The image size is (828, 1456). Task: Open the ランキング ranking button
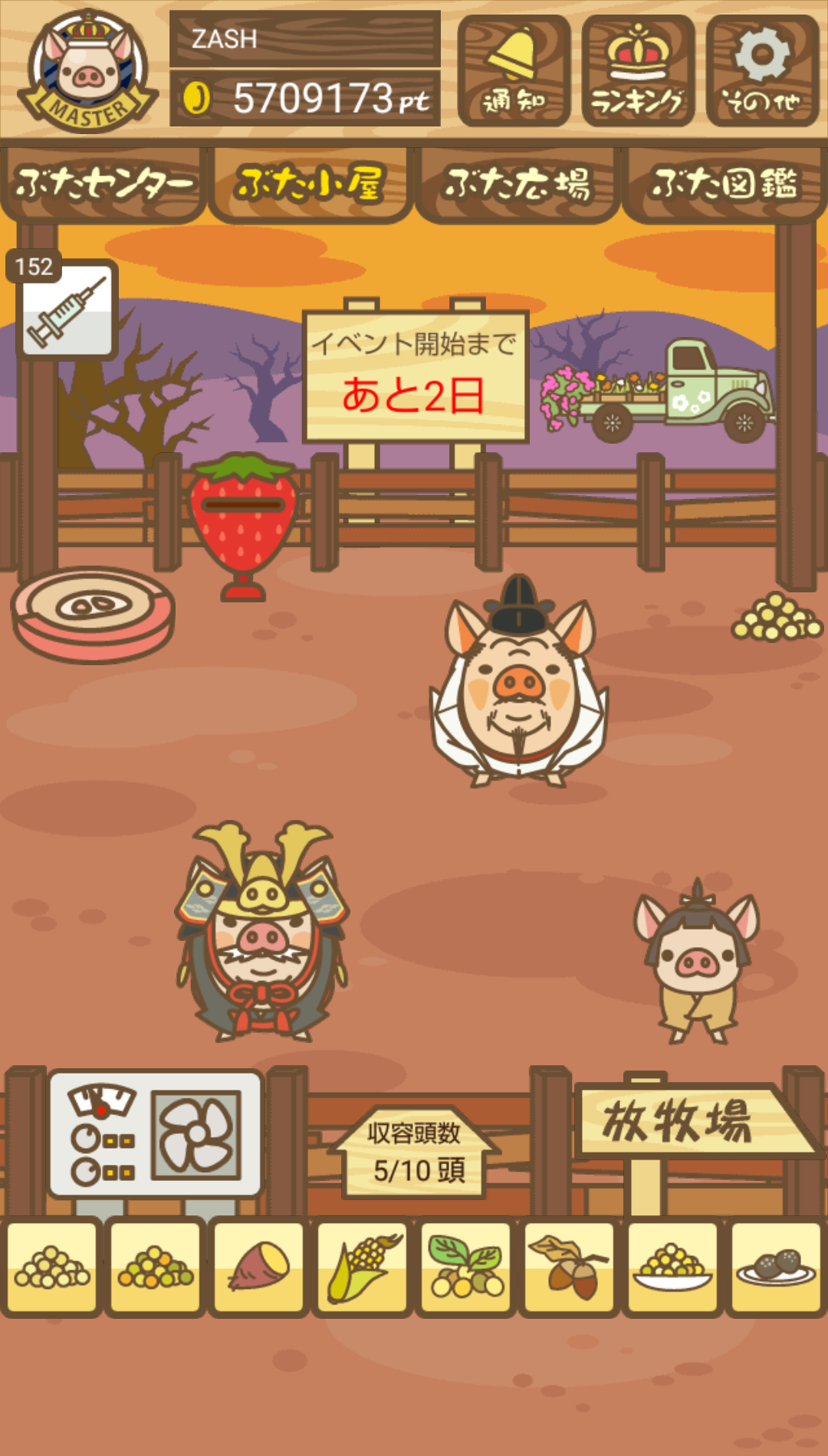pyautogui.click(x=638, y=71)
